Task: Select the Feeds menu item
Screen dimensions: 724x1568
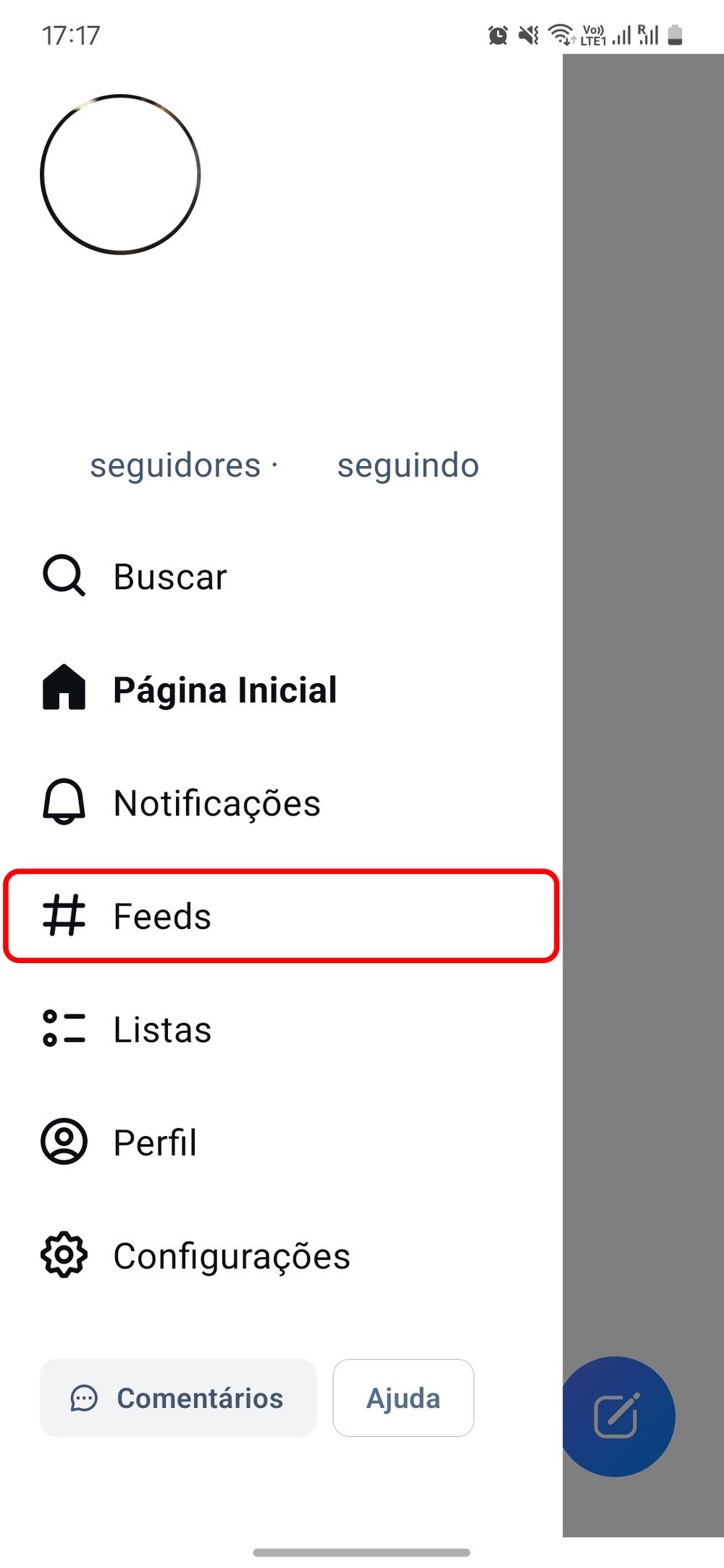Action: point(281,916)
